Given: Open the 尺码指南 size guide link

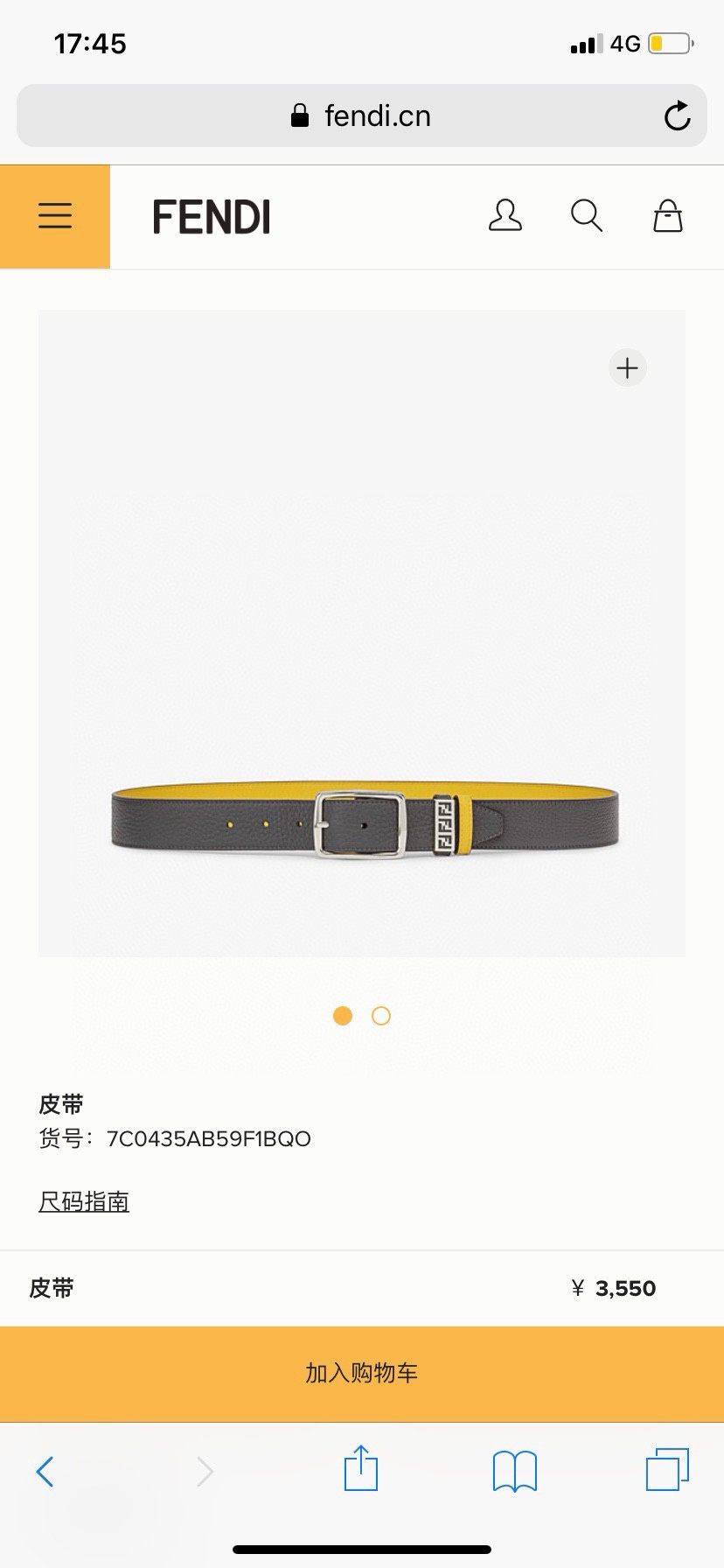Looking at the screenshot, I should click(x=84, y=1200).
